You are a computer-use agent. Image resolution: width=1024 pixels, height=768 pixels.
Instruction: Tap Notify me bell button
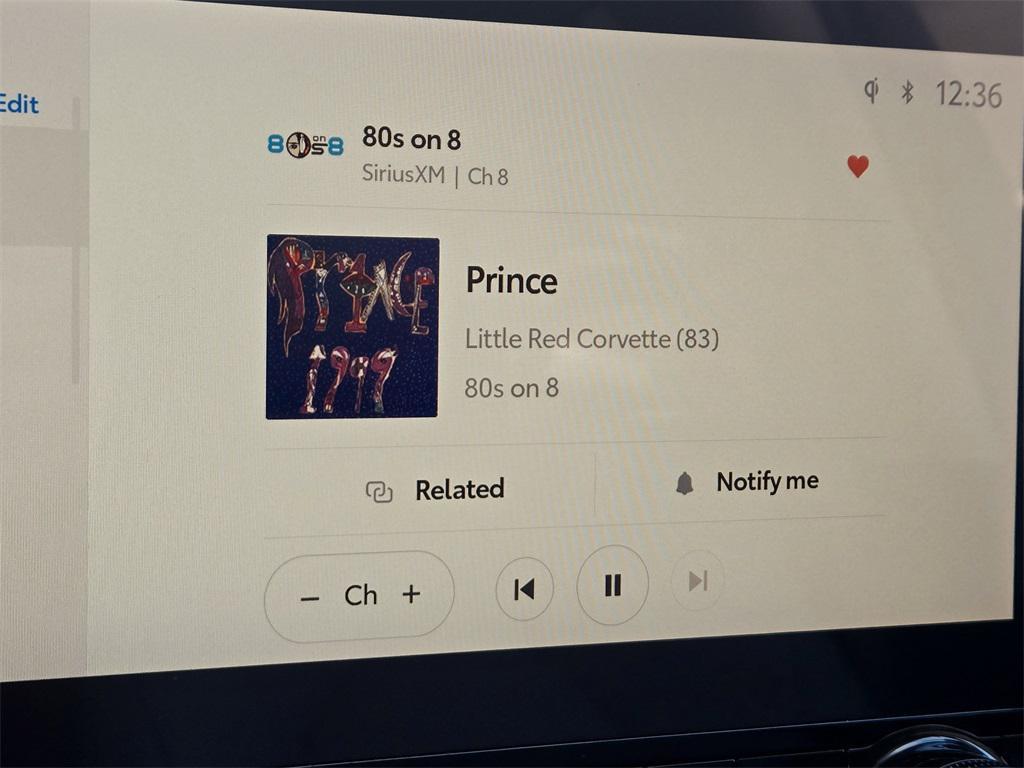(x=746, y=483)
